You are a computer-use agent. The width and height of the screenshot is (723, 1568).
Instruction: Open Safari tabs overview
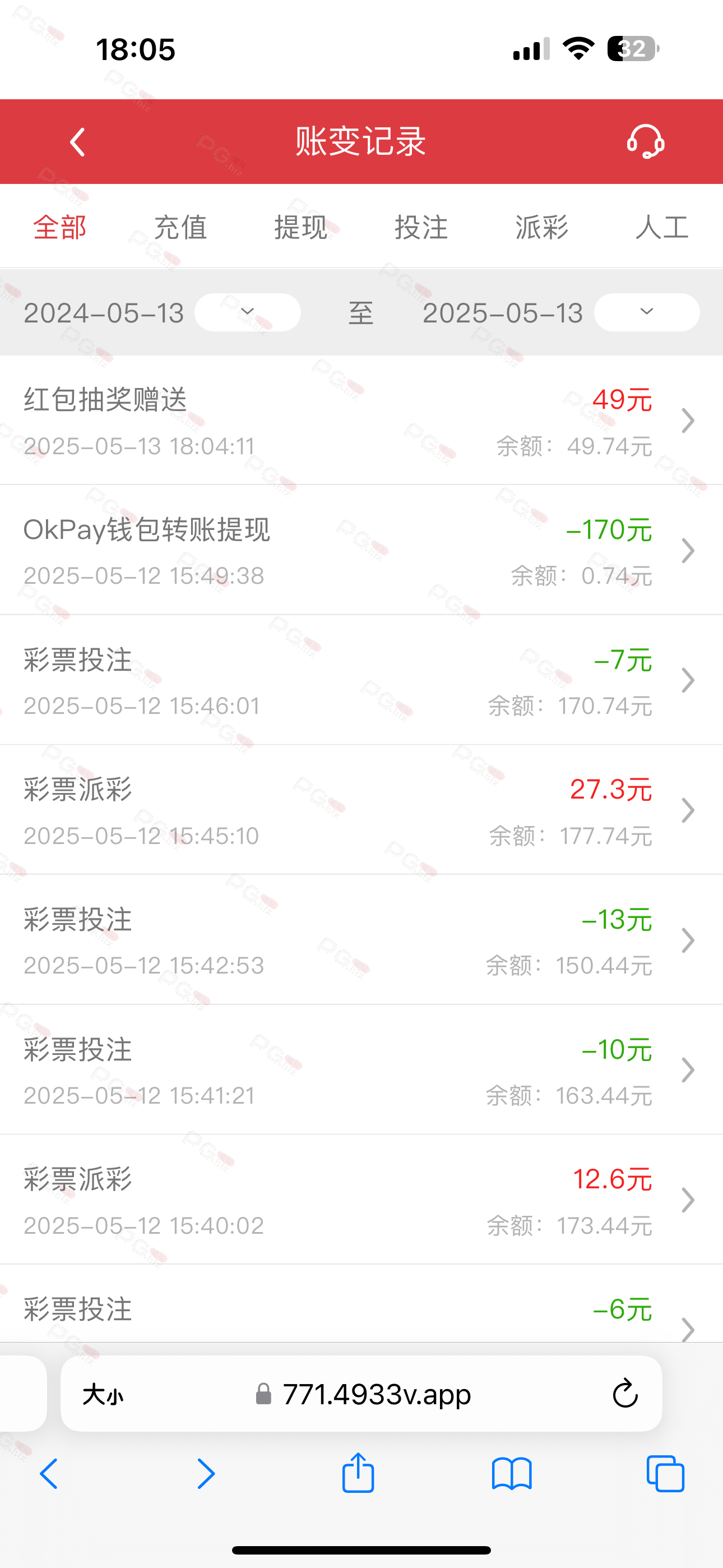pos(665,1474)
